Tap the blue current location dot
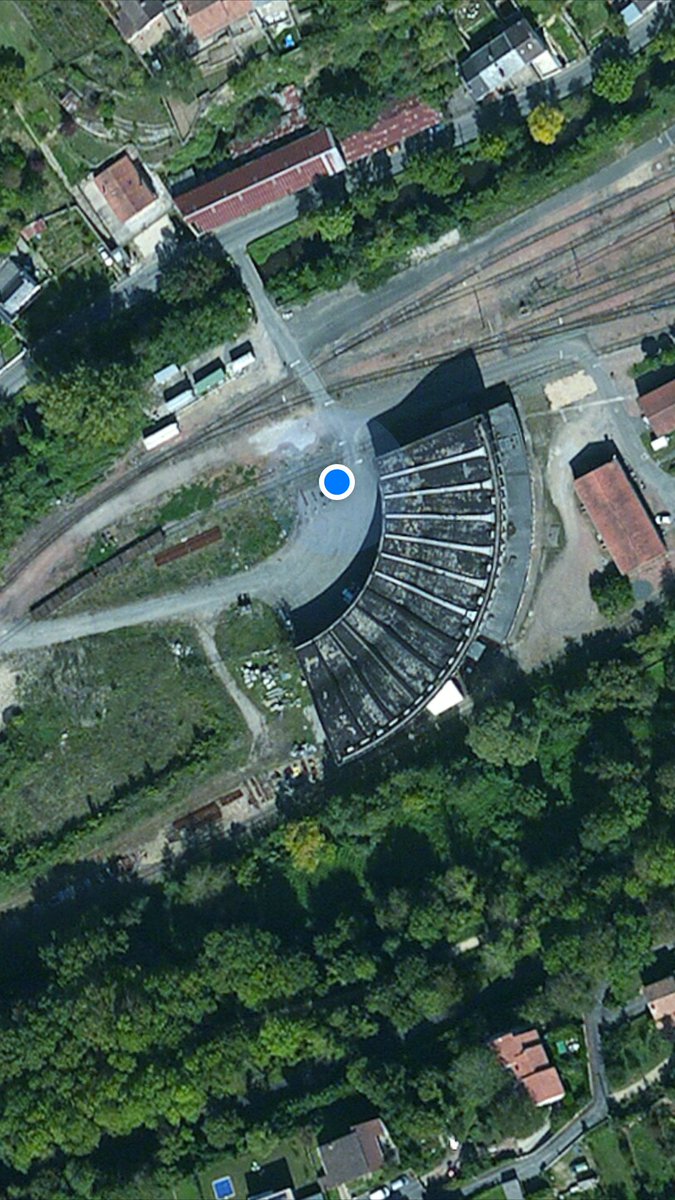 click(x=337, y=482)
